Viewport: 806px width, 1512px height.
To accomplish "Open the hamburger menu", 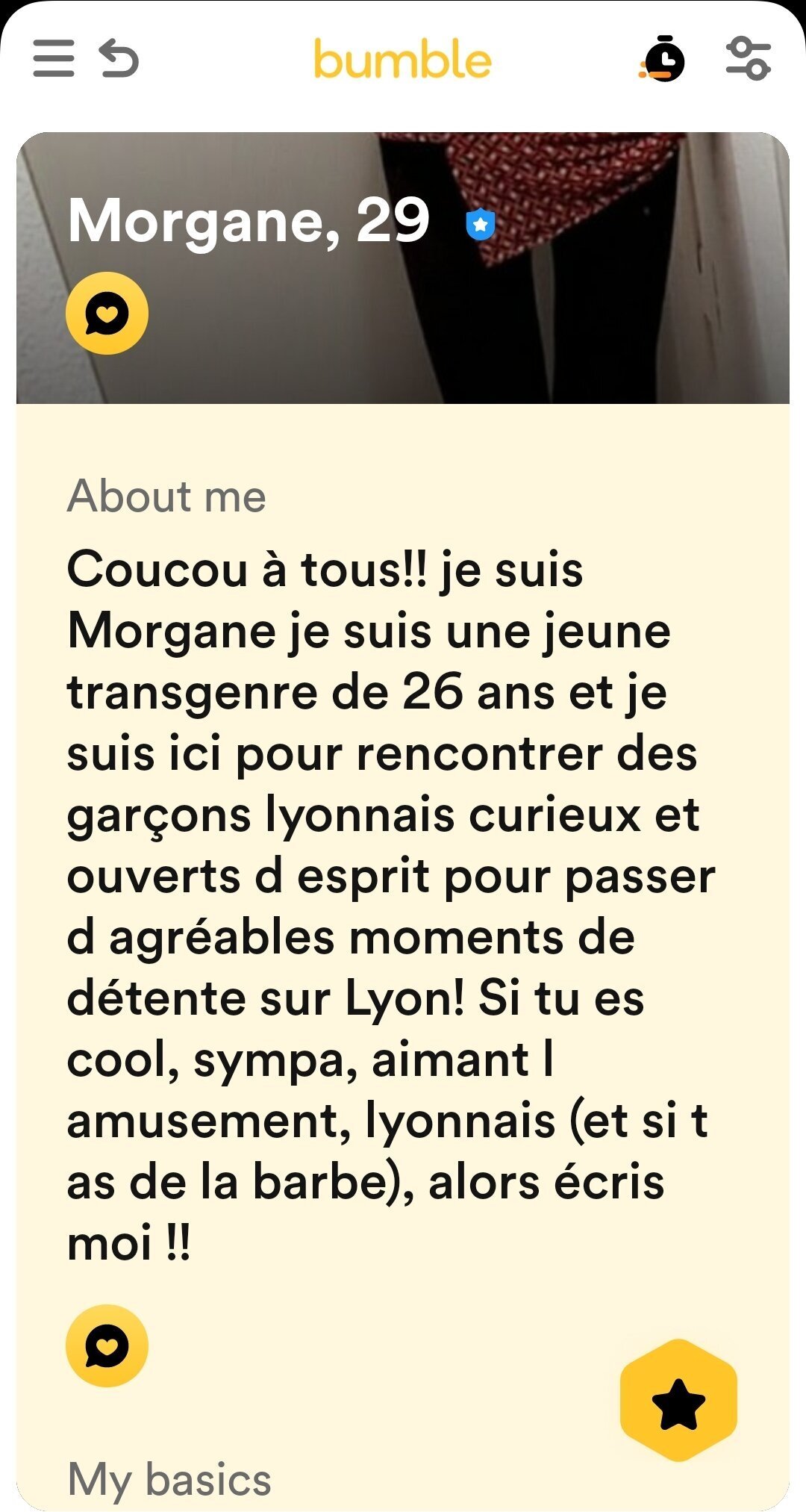I will [54, 58].
